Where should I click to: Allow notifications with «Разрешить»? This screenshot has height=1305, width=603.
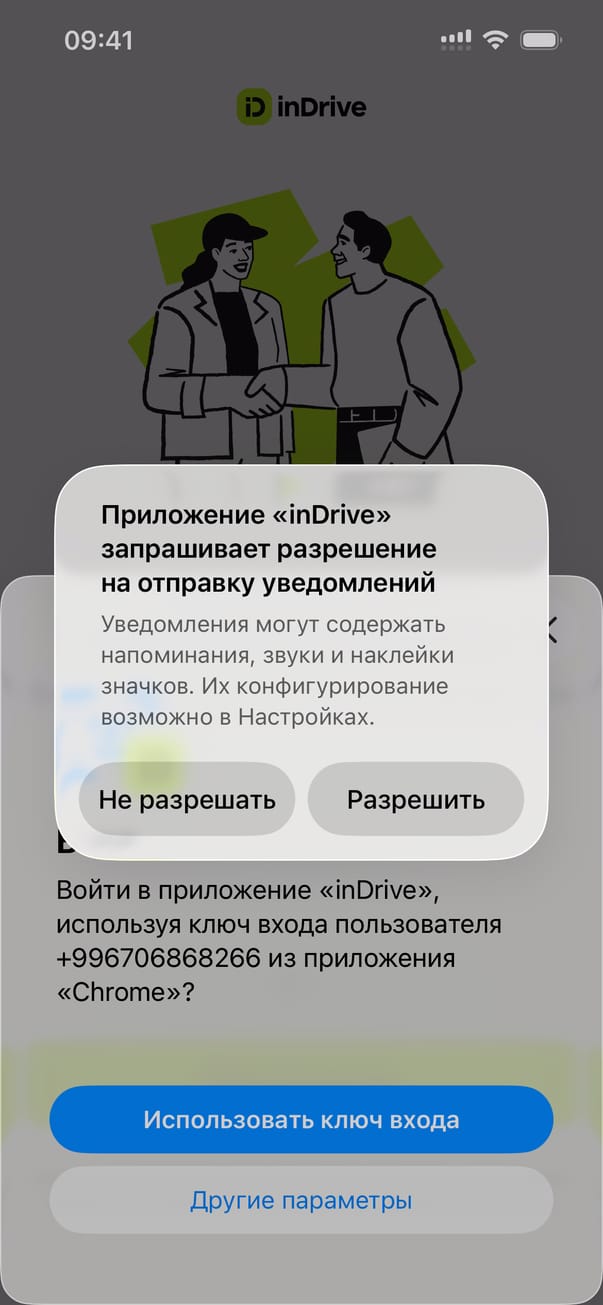[x=416, y=800]
